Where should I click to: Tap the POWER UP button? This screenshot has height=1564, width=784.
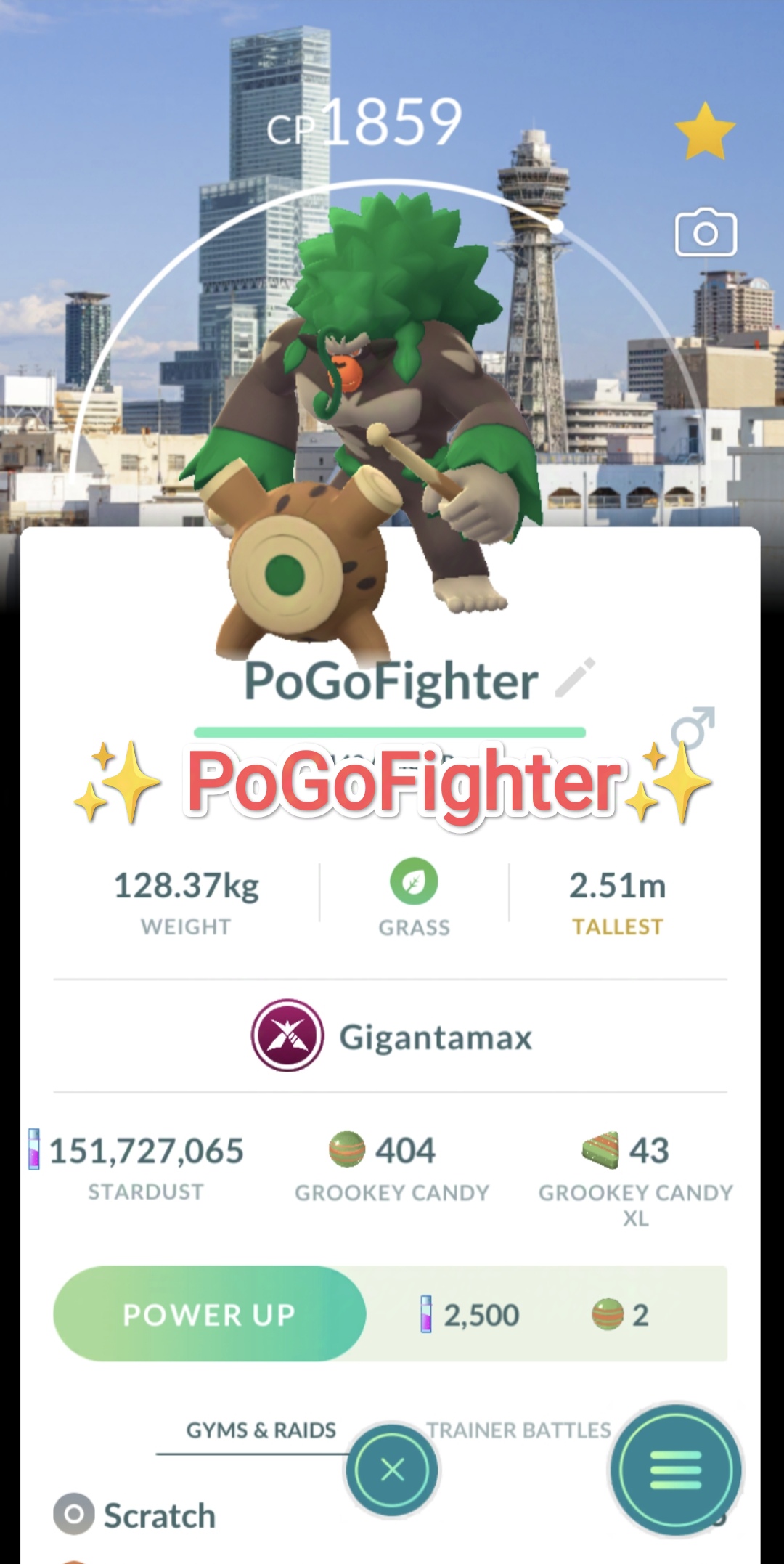(x=210, y=1313)
